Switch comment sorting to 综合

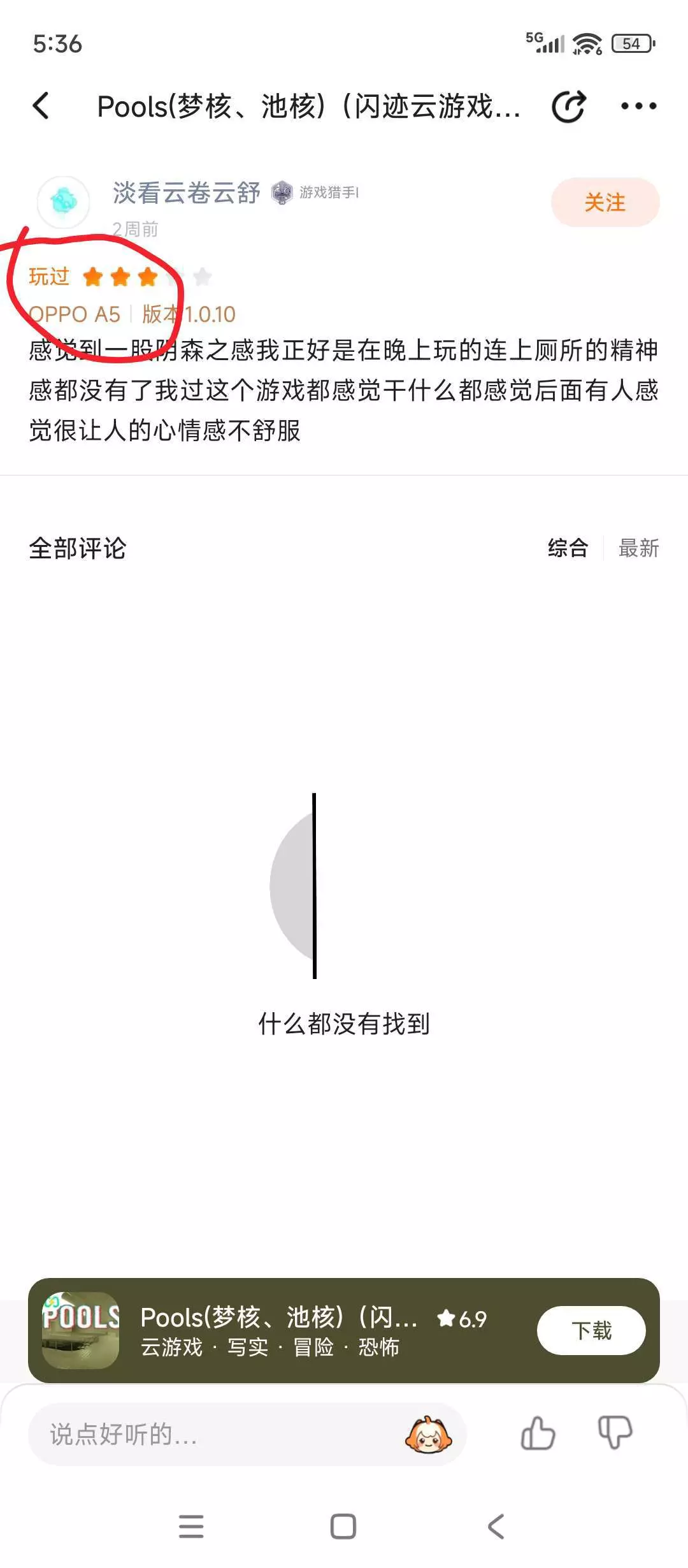[x=568, y=548]
